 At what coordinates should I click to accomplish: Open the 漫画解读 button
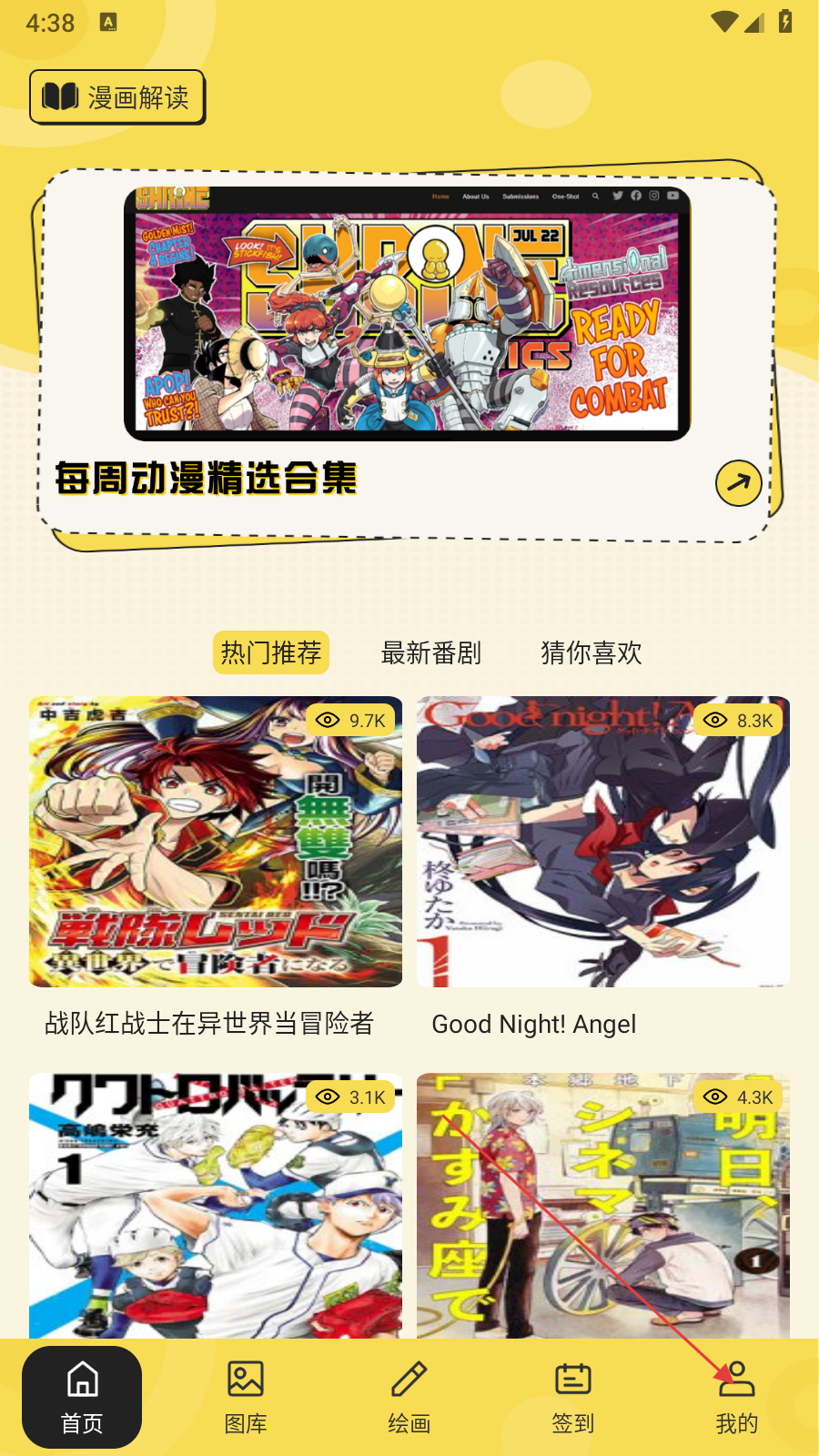click(117, 97)
